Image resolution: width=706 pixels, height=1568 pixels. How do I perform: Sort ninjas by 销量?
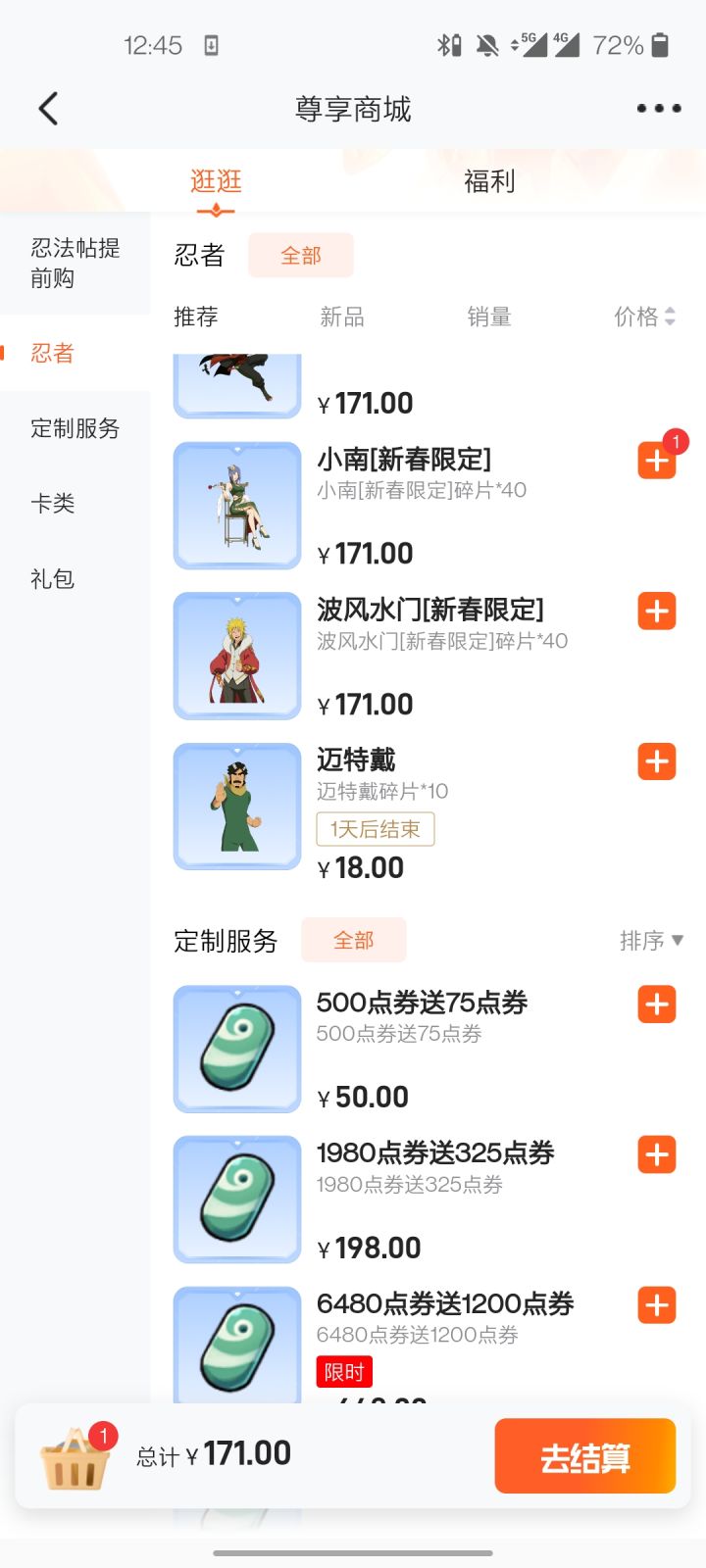pyautogui.click(x=488, y=317)
